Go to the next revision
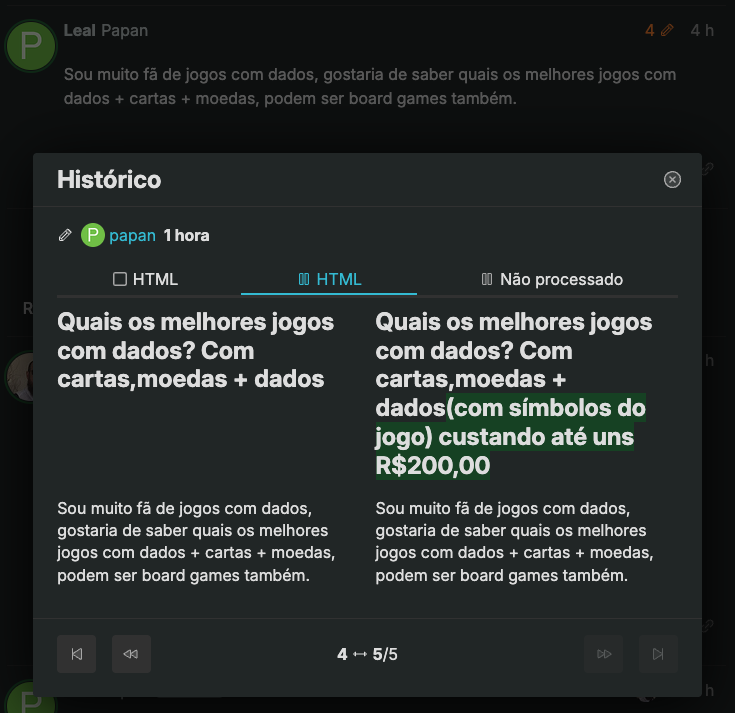The width and height of the screenshot is (735, 713). point(604,654)
